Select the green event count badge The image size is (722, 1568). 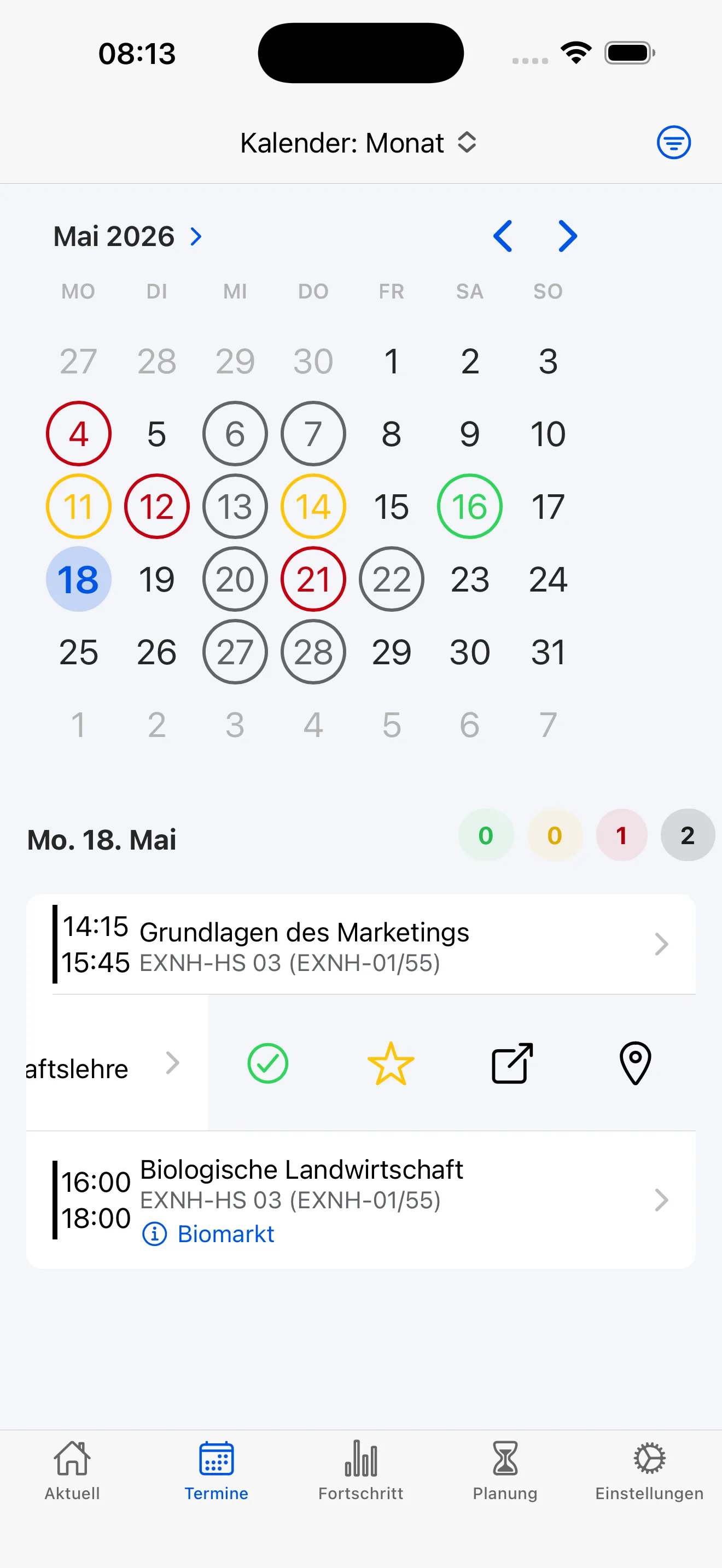[485, 835]
